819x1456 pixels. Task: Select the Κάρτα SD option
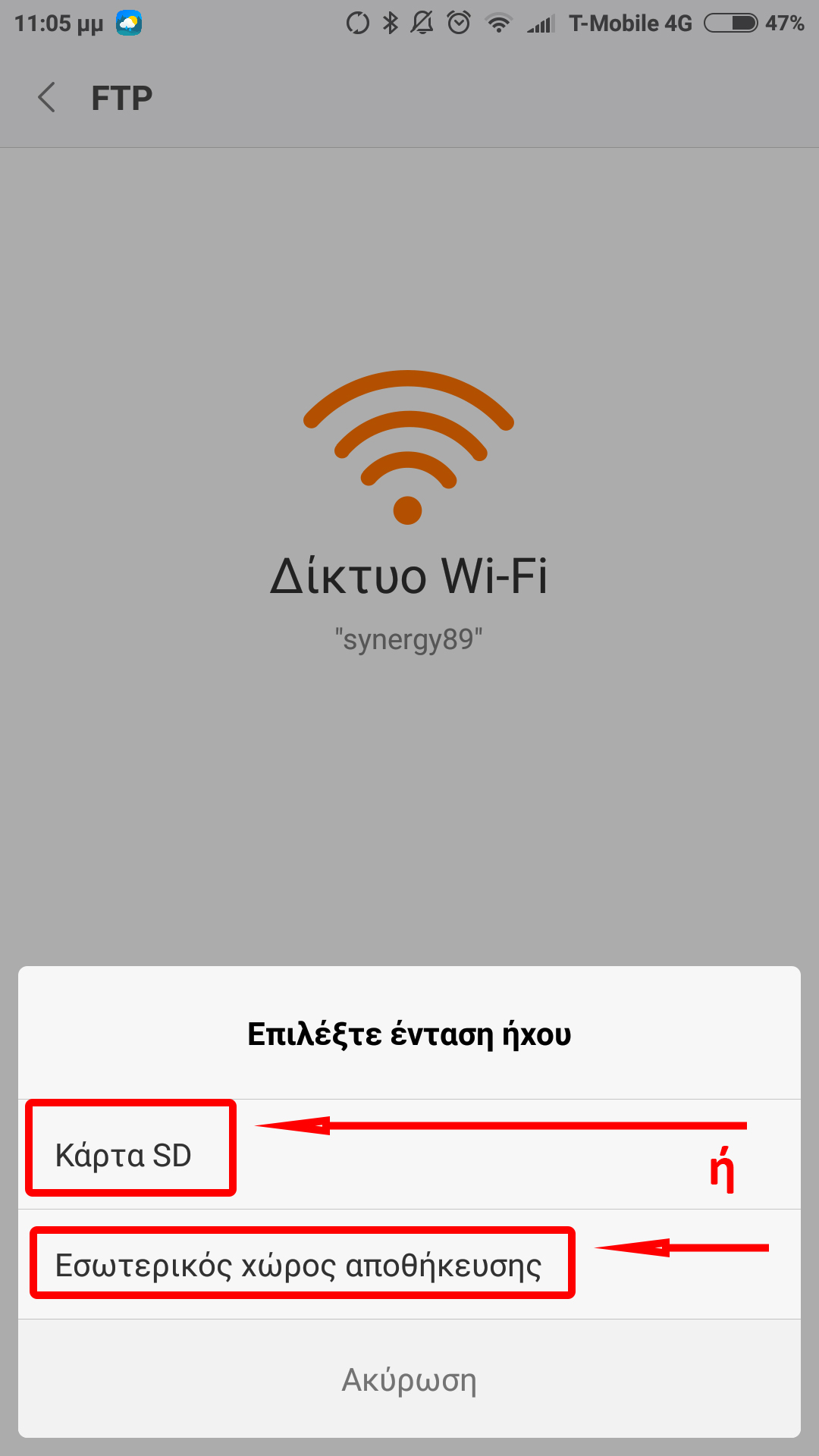124,1155
